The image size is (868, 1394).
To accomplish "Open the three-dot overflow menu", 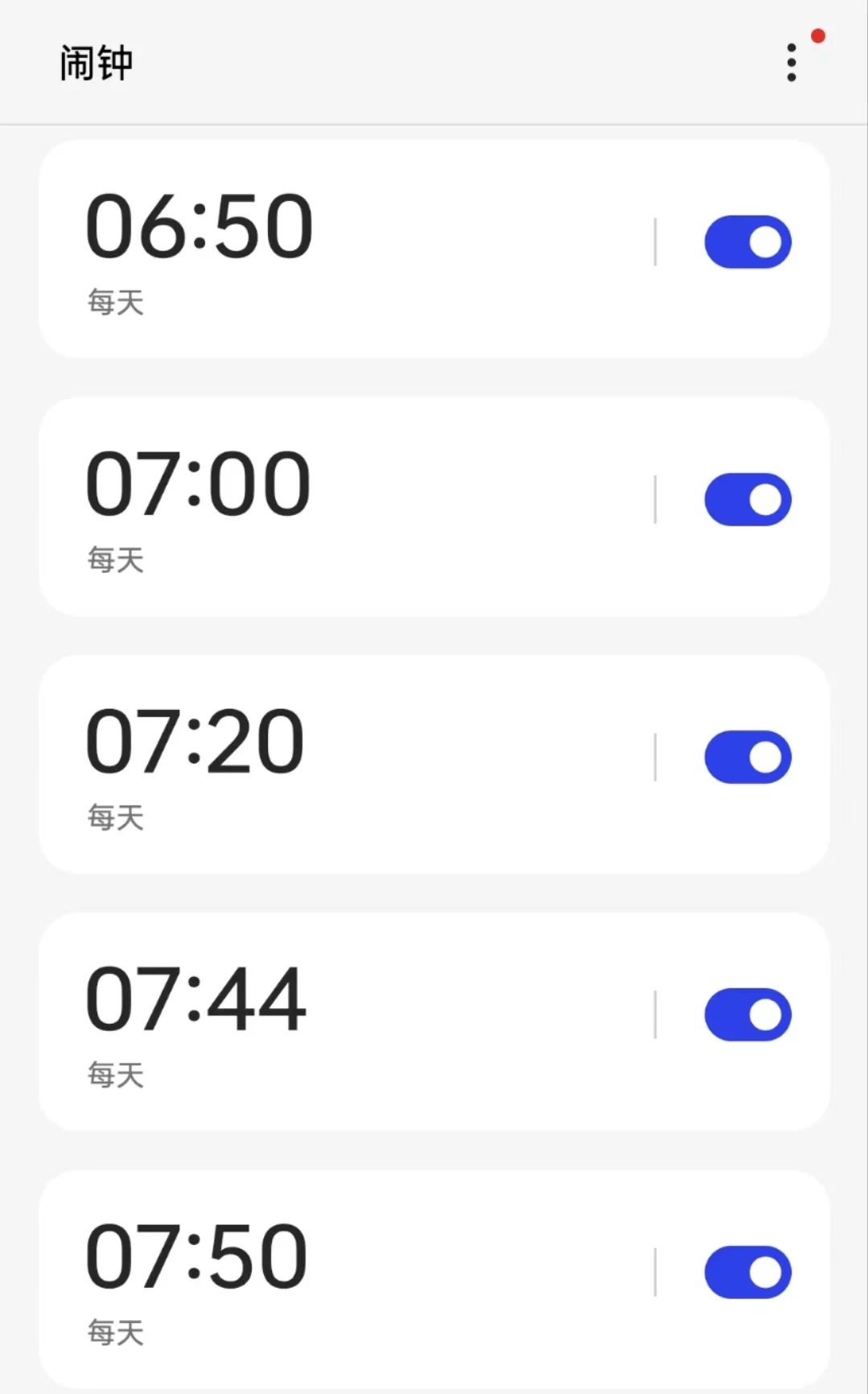I will (x=792, y=63).
